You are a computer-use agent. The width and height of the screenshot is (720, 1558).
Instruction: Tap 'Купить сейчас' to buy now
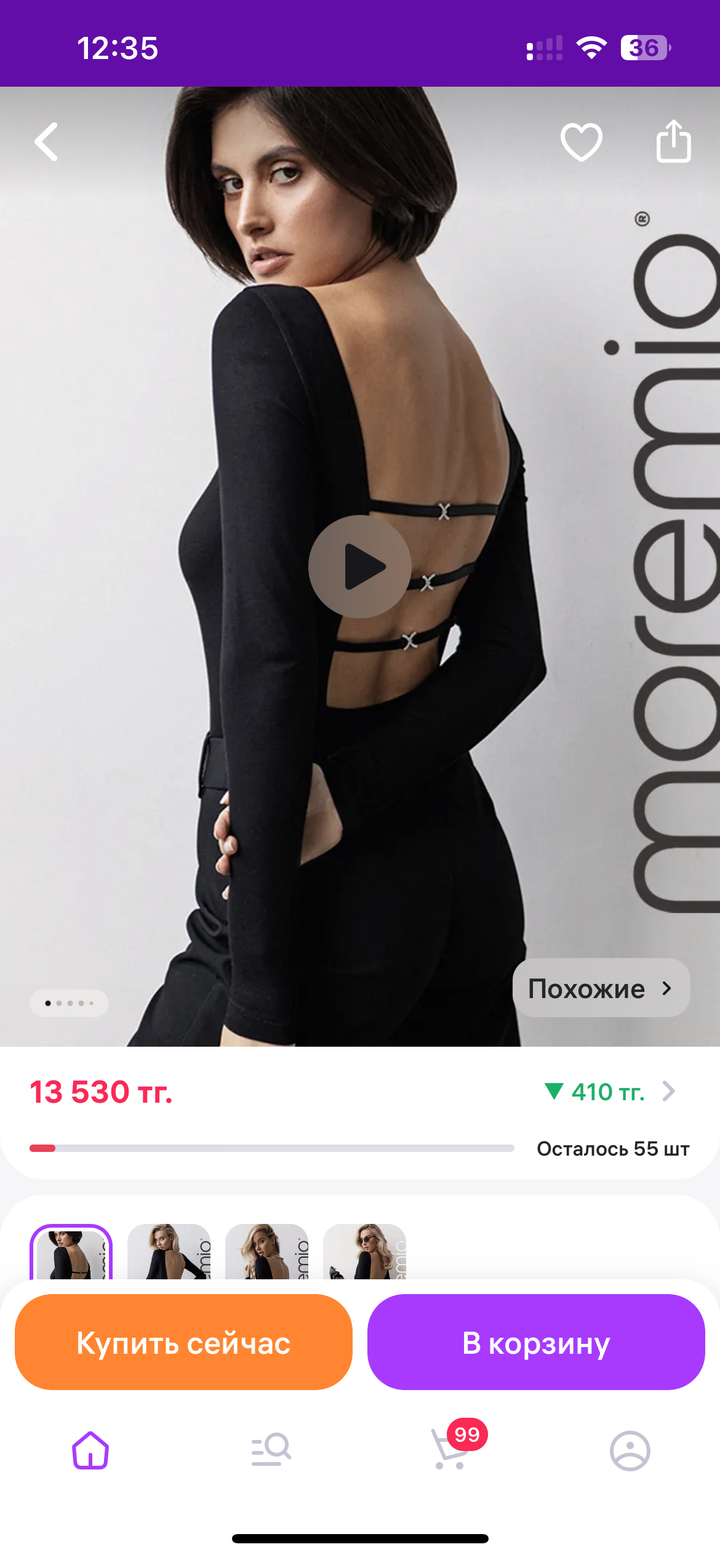(x=183, y=1341)
